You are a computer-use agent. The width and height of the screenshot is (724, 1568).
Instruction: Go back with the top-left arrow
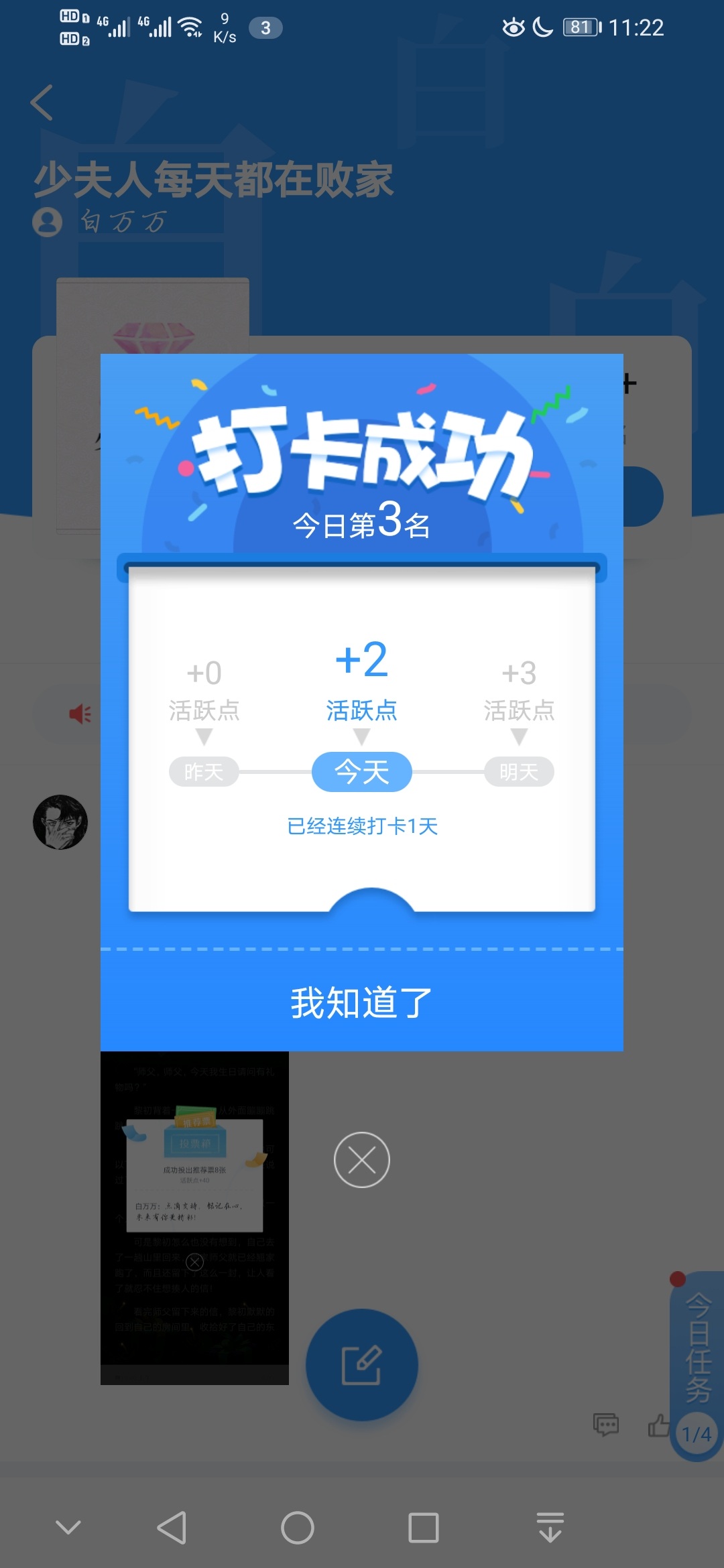point(42,103)
